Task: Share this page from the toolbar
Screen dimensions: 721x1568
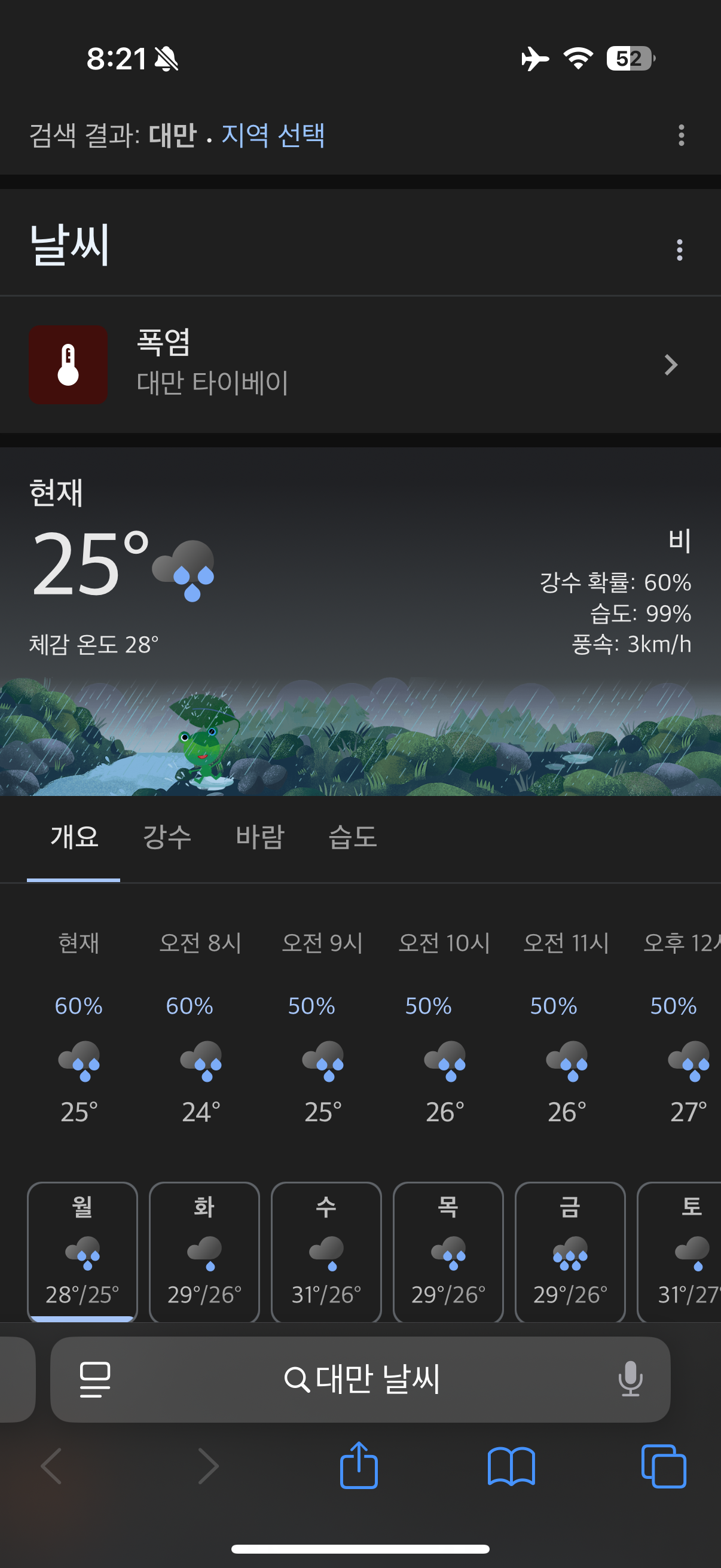Action: pyautogui.click(x=358, y=1465)
